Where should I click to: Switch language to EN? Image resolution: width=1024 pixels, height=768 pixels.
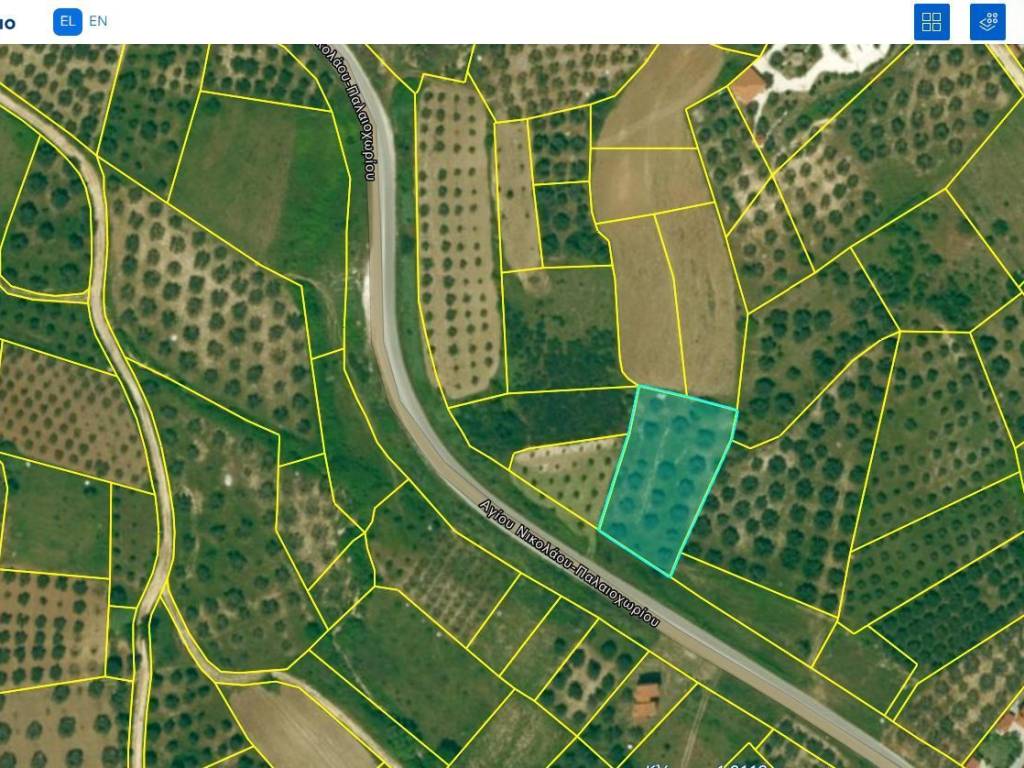[x=98, y=21]
